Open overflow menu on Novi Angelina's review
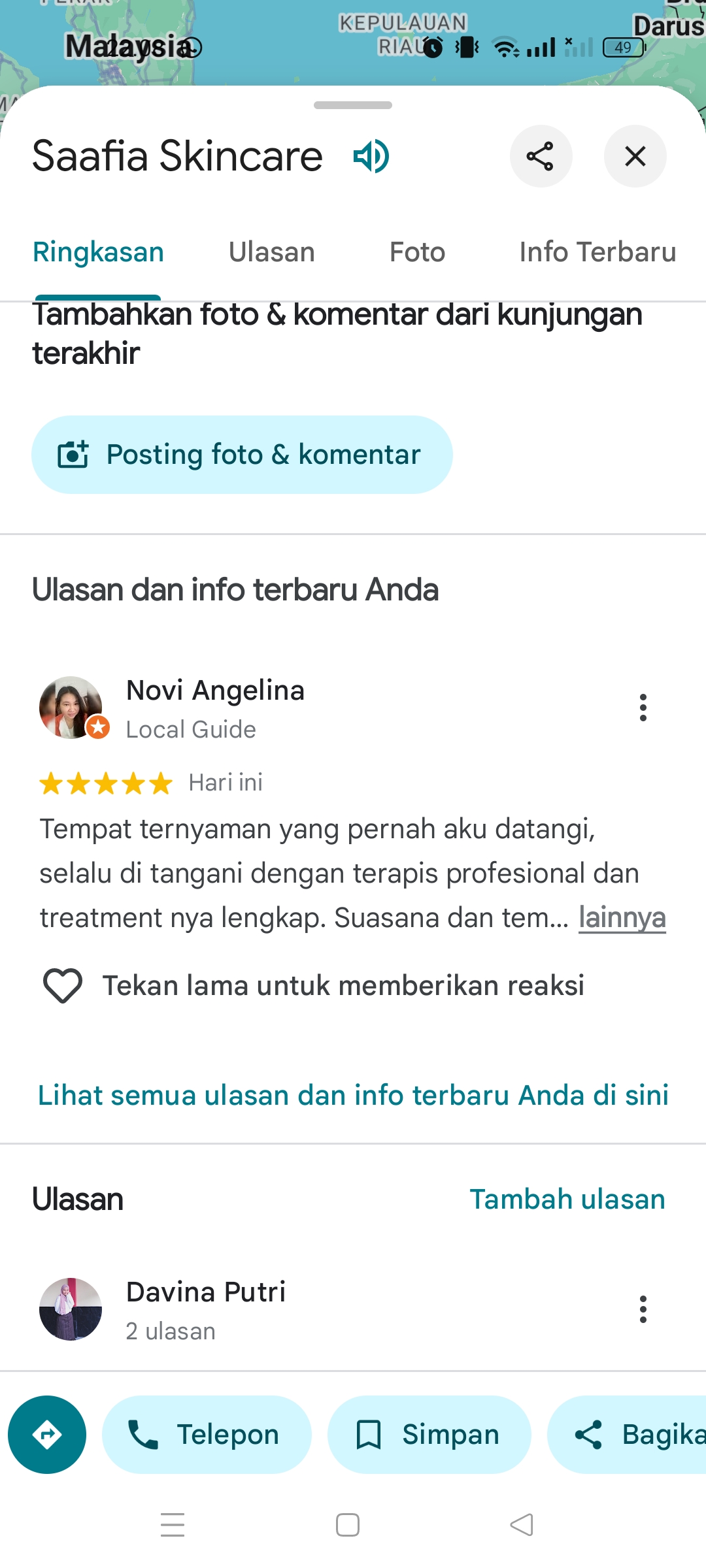The width and height of the screenshot is (706, 1568). click(643, 708)
